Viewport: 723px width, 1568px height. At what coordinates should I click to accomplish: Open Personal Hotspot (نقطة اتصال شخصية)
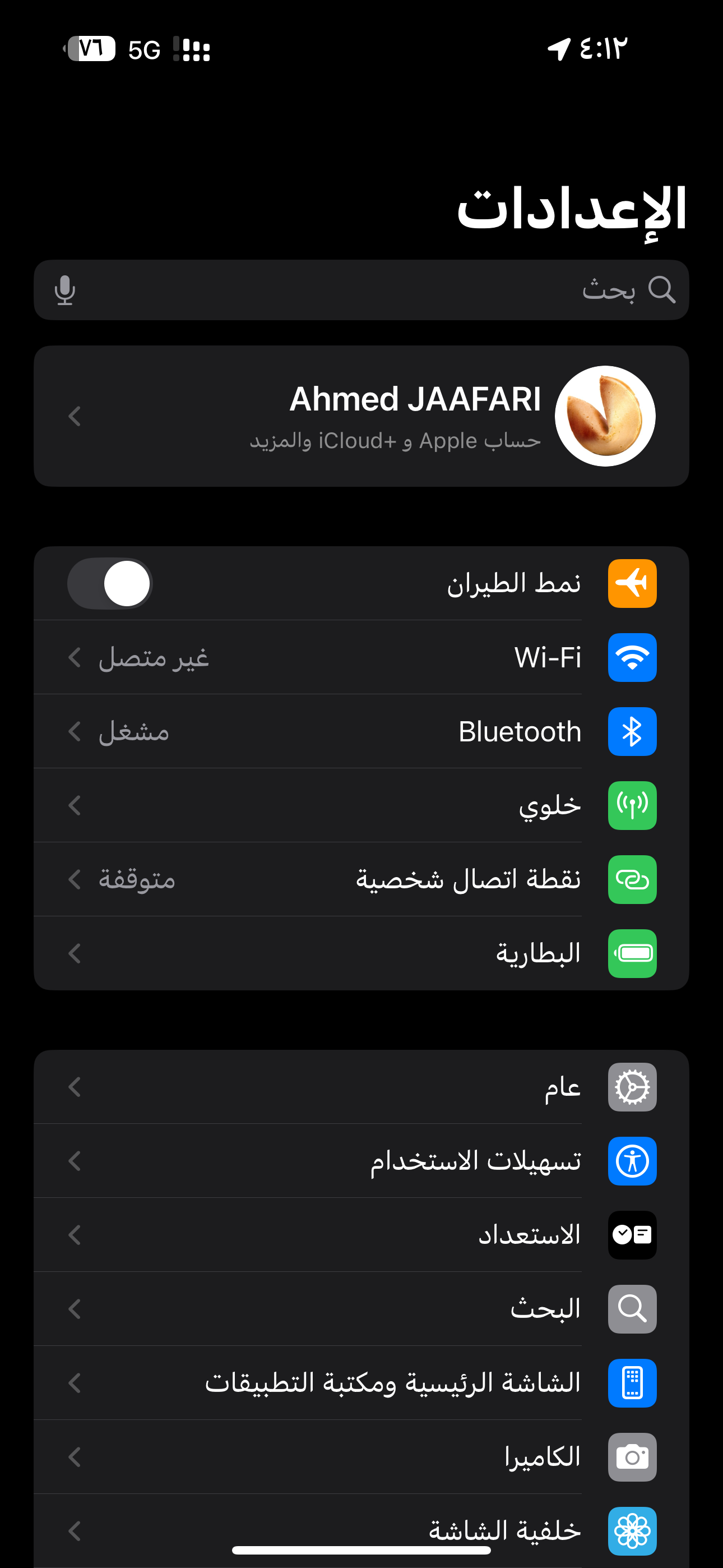[x=361, y=879]
